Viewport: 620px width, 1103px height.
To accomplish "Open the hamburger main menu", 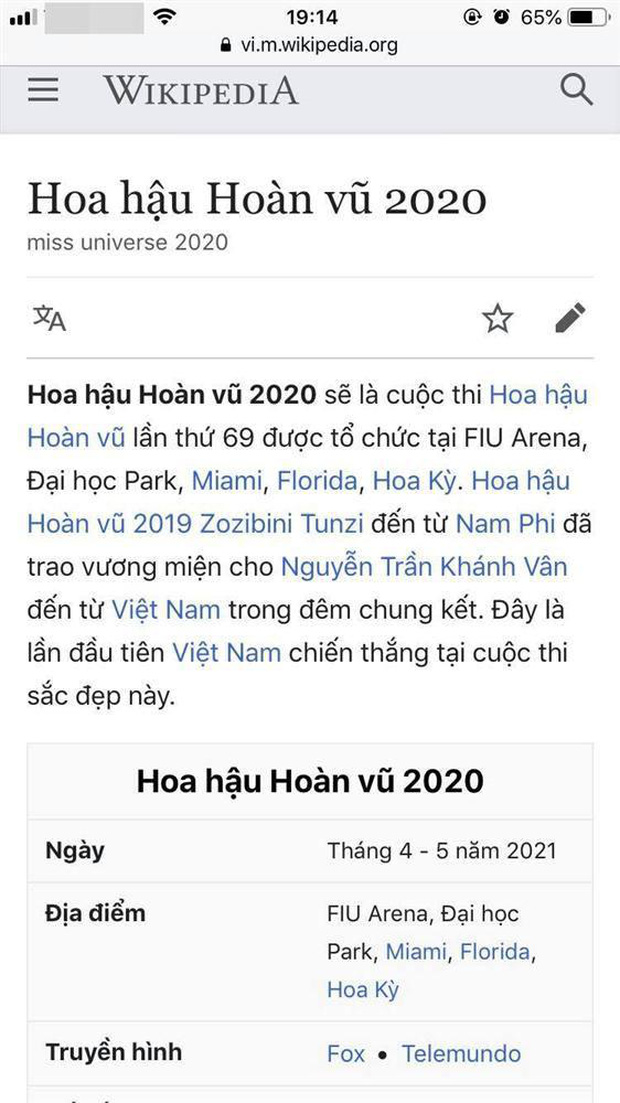I will (x=43, y=90).
